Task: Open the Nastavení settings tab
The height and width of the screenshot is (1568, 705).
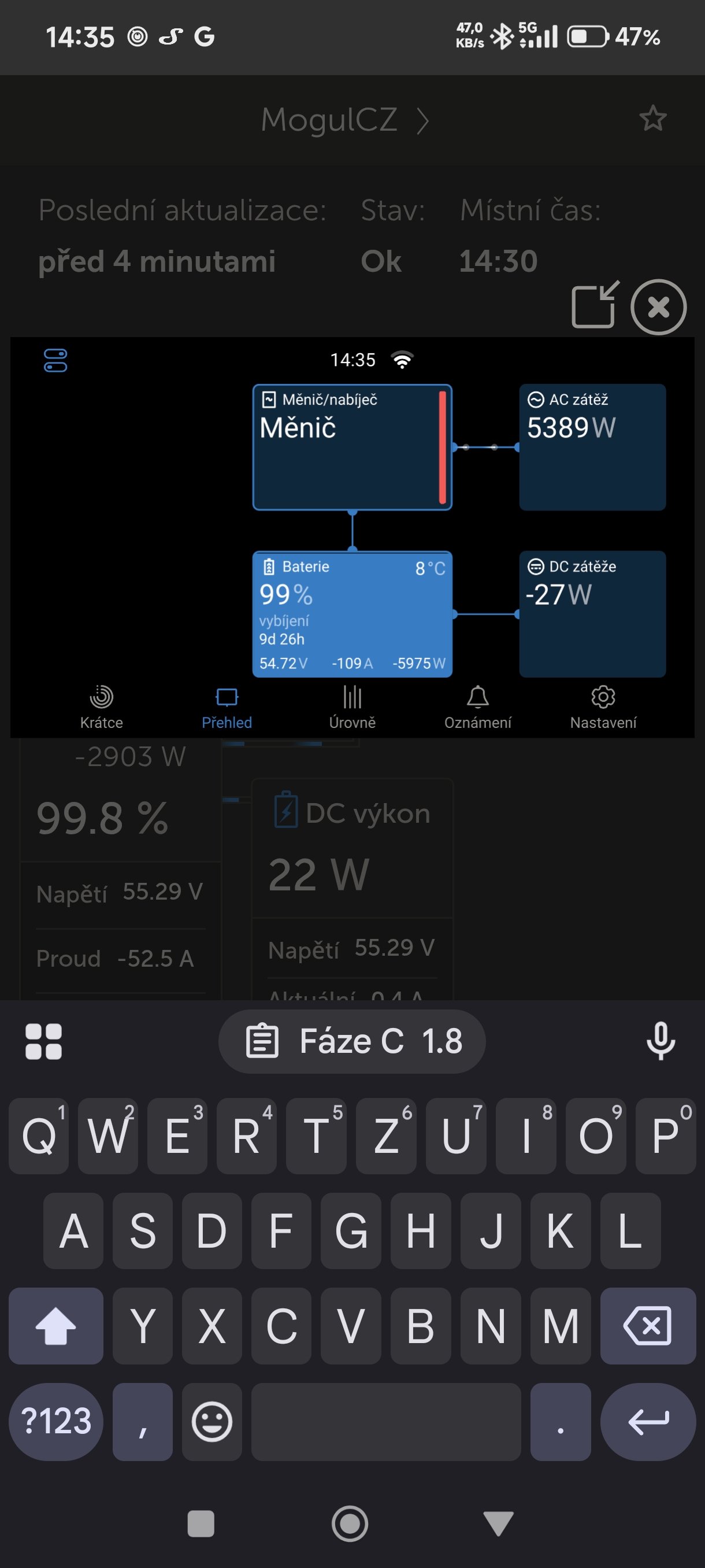Action: click(603, 707)
